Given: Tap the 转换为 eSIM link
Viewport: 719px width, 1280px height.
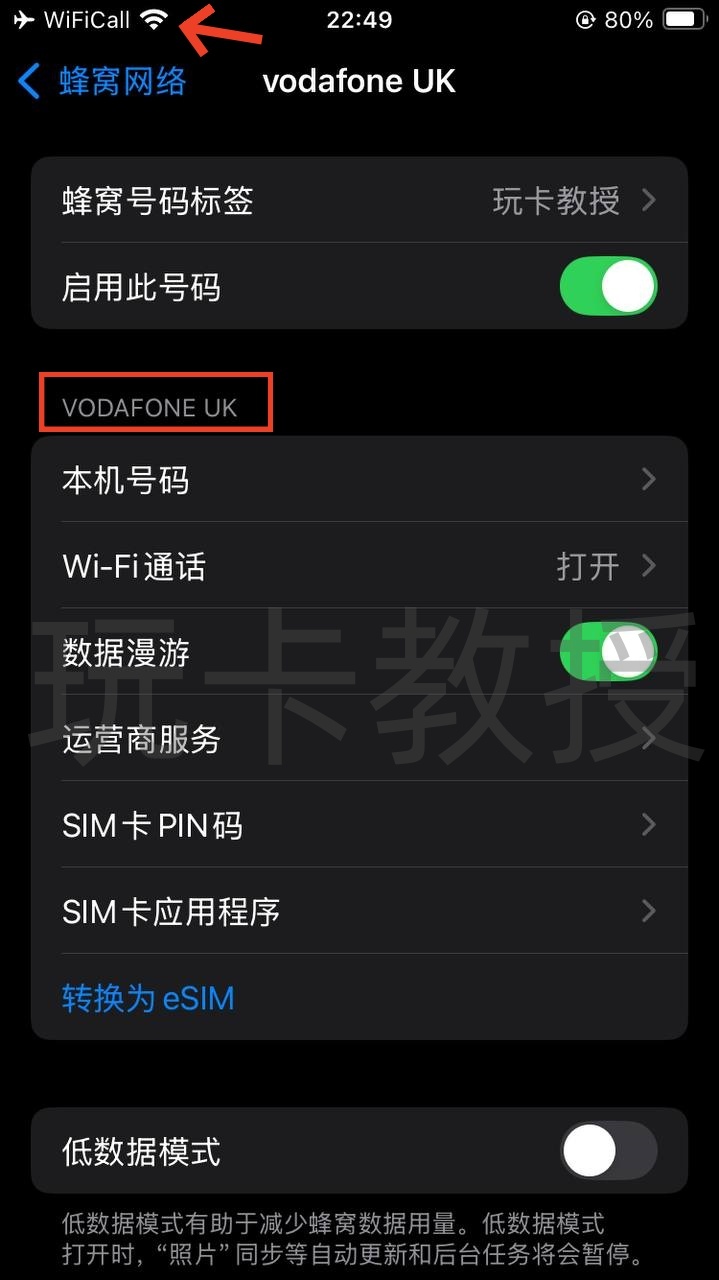Looking at the screenshot, I should click(x=148, y=998).
